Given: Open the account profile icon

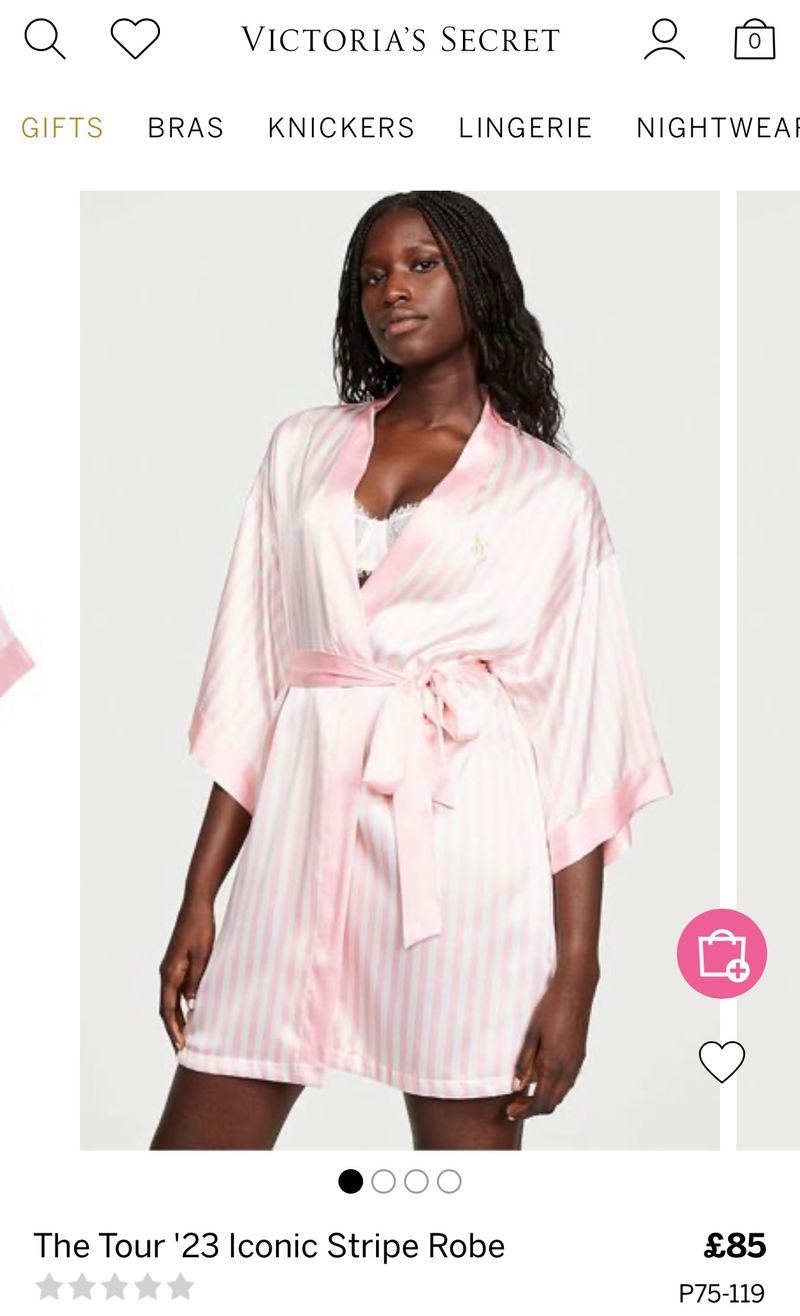Looking at the screenshot, I should point(664,39).
